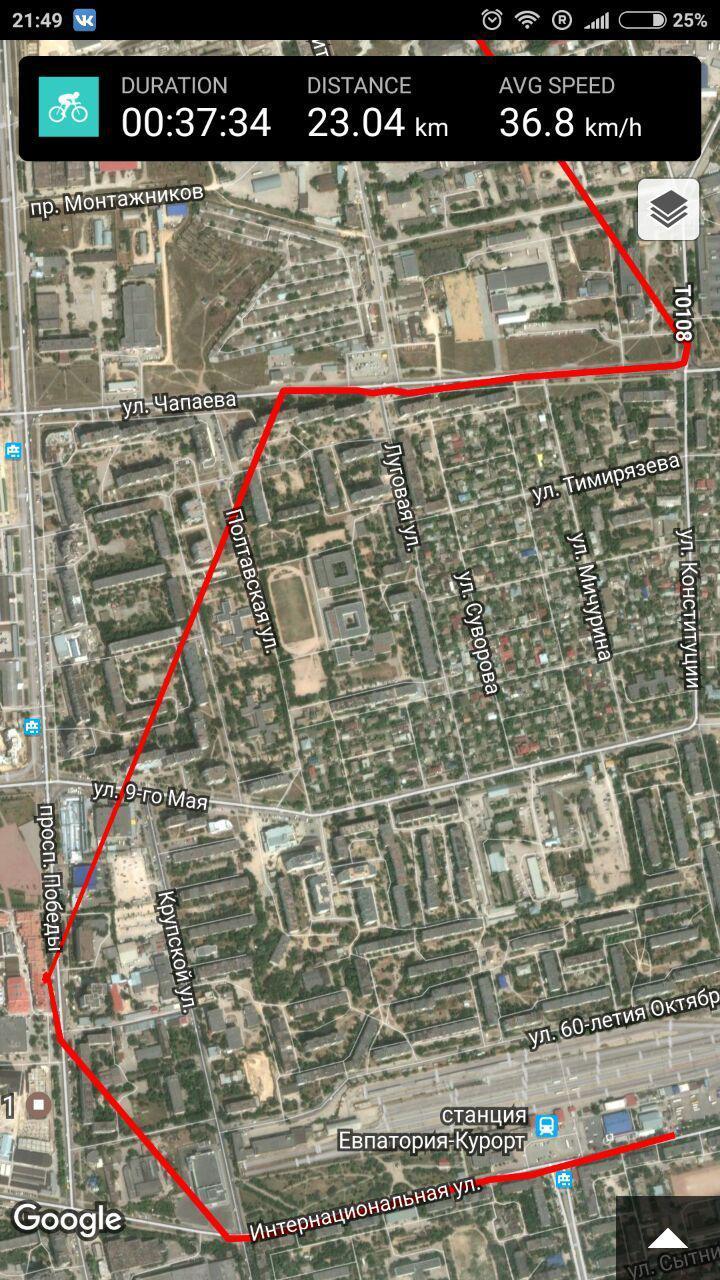Expand the bottom panel with up arrow
Viewport: 720px width, 1280px height.
667,1240
